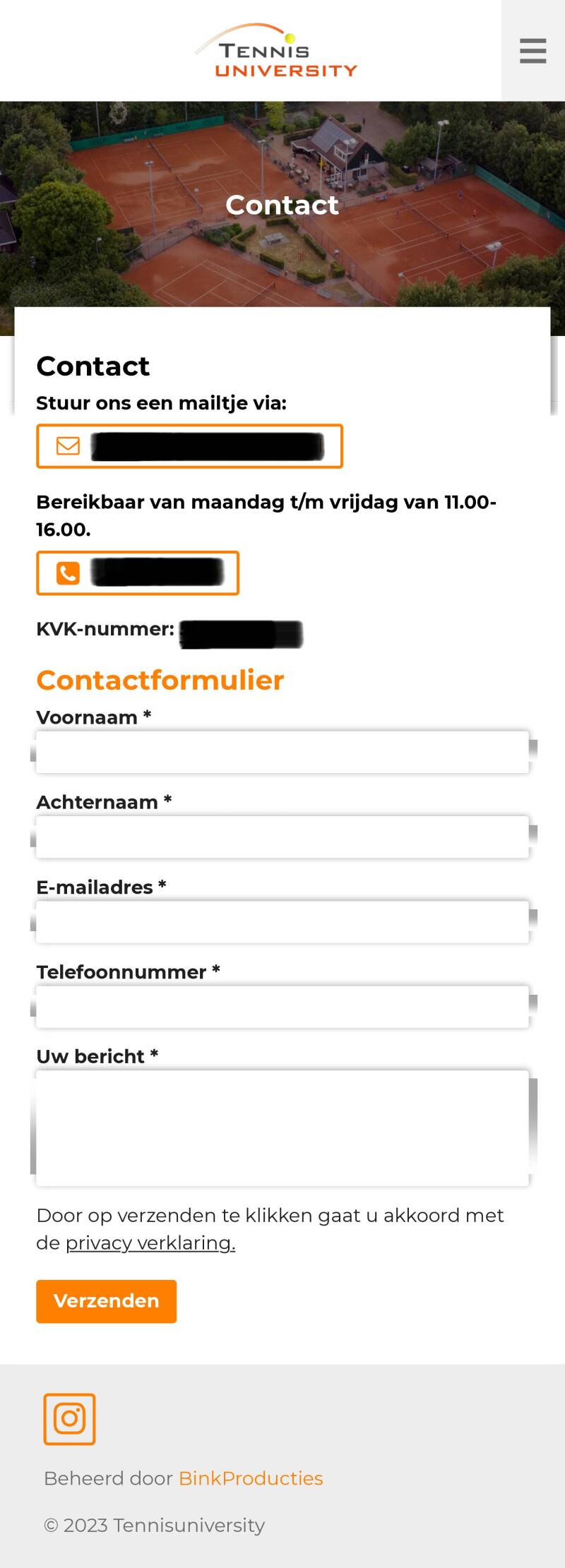The image size is (565, 1568).
Task: Enter the Telefoonnummer field
Action: pyautogui.click(x=282, y=1006)
